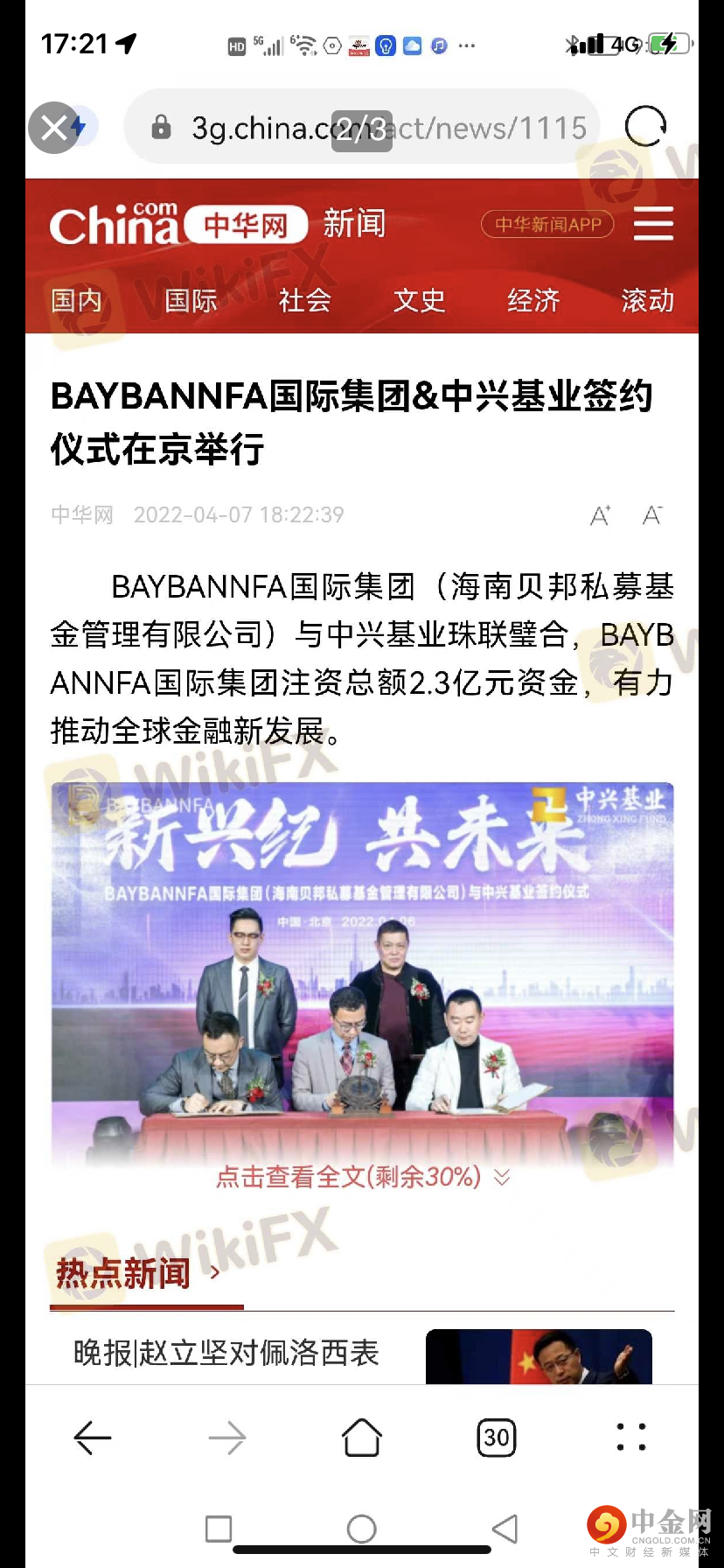This screenshot has width=724, height=1568.
Task: Switch to the 国际 news tab
Action: coord(190,301)
